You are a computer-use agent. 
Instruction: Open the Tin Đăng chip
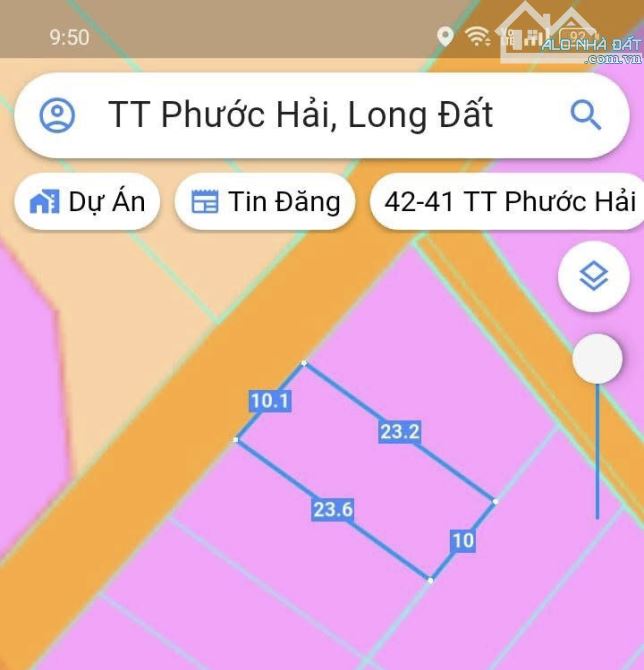tap(265, 202)
